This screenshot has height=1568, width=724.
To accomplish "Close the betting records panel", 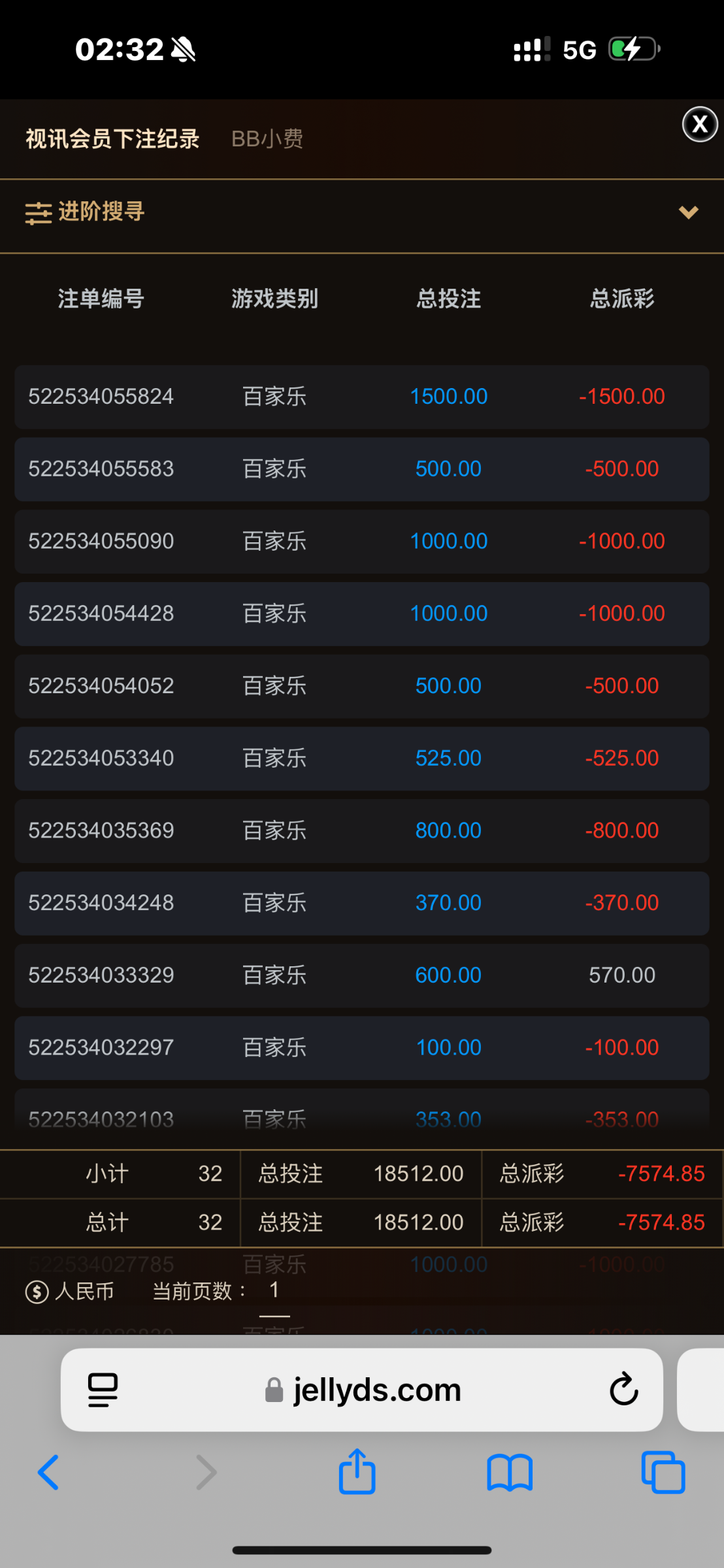I will pyautogui.click(x=700, y=124).
